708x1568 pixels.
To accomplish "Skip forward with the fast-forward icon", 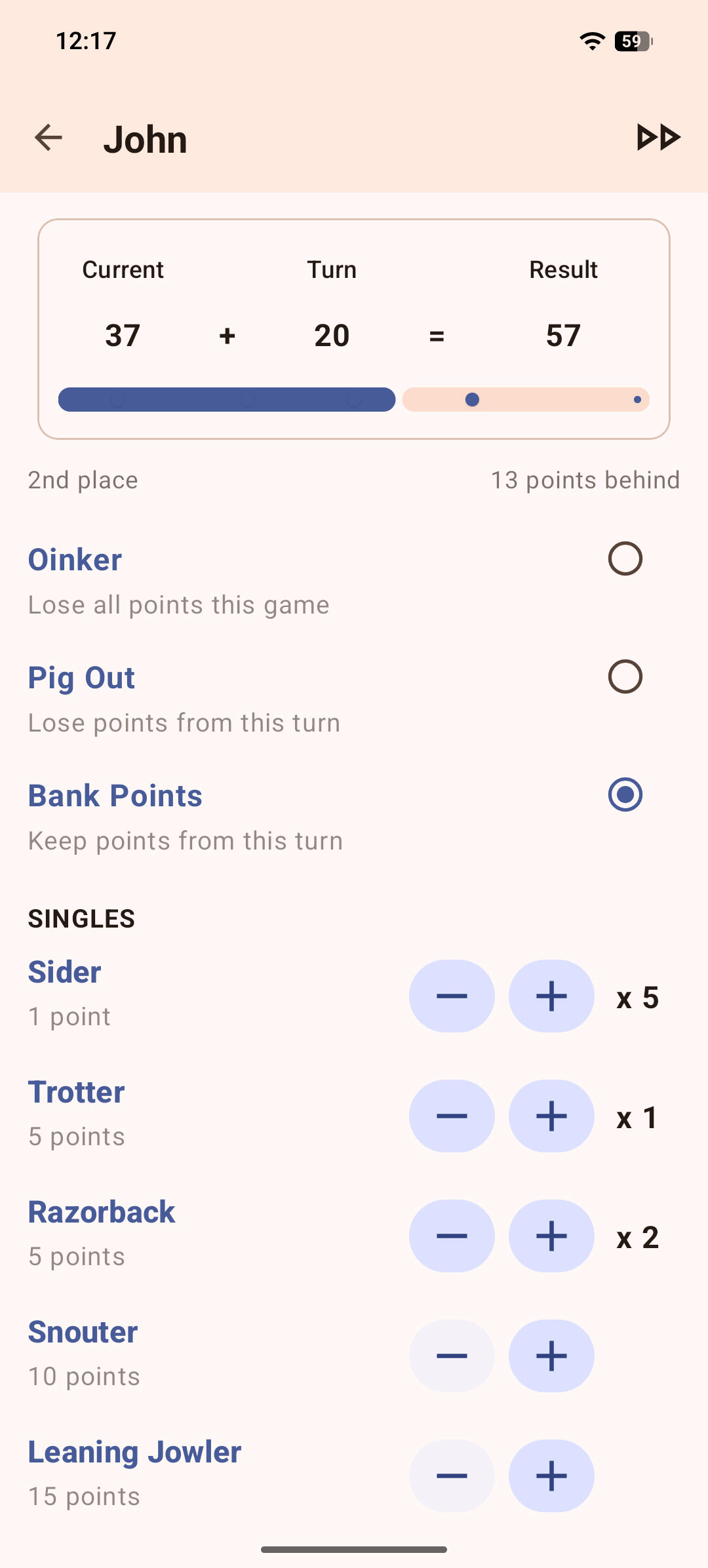I will (658, 138).
